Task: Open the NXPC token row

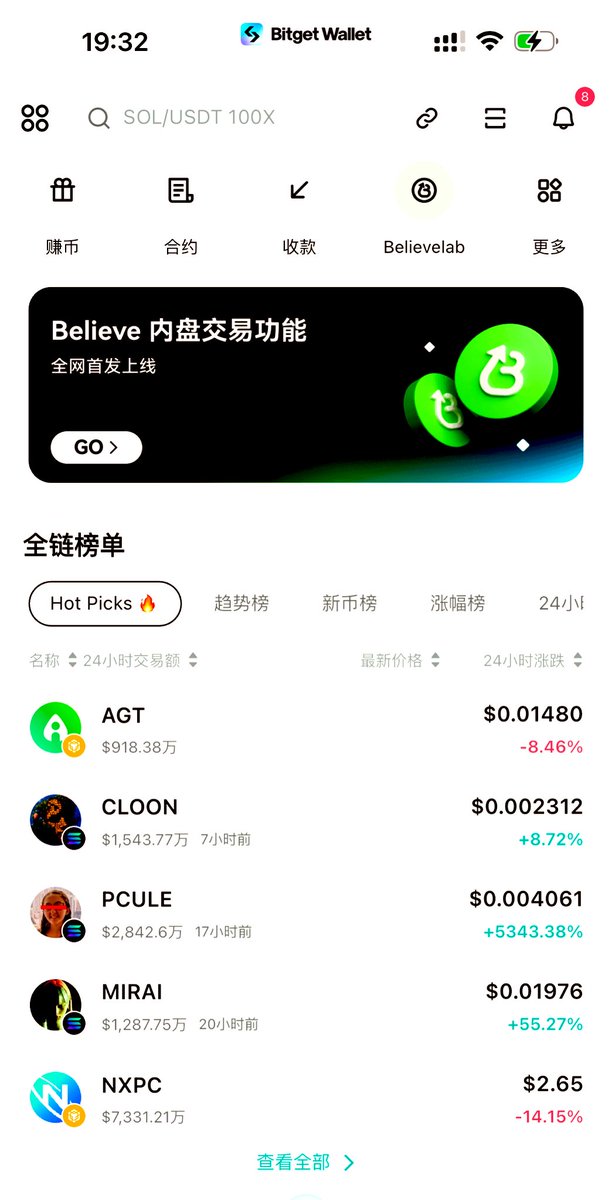Action: (306, 1099)
